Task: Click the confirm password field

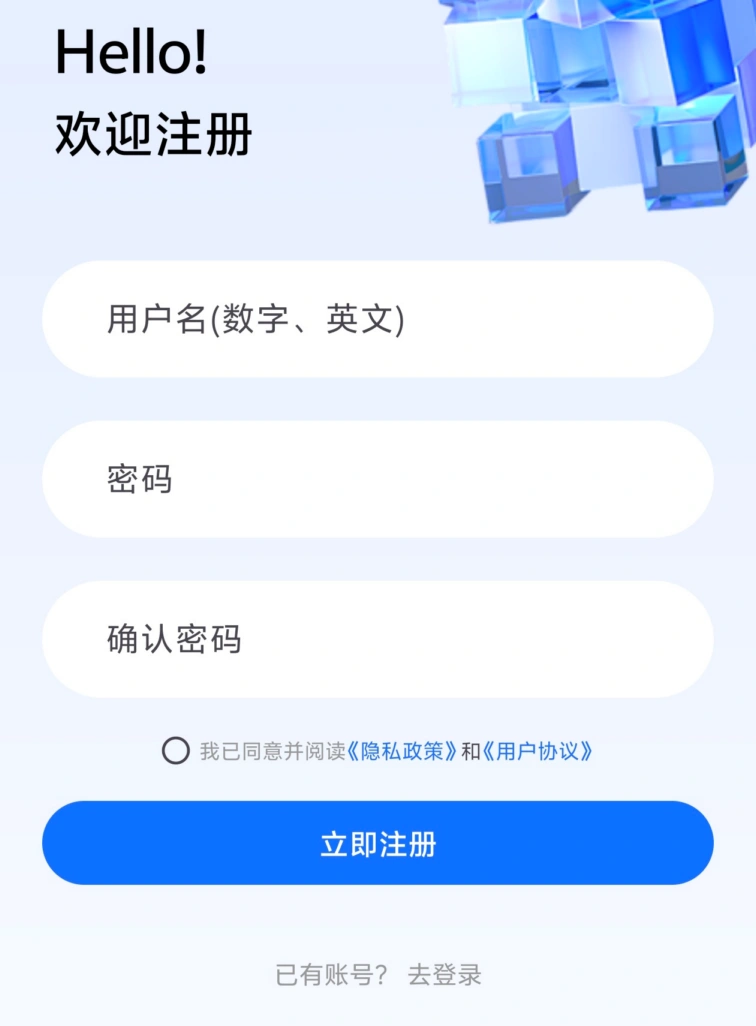Action: [378, 638]
